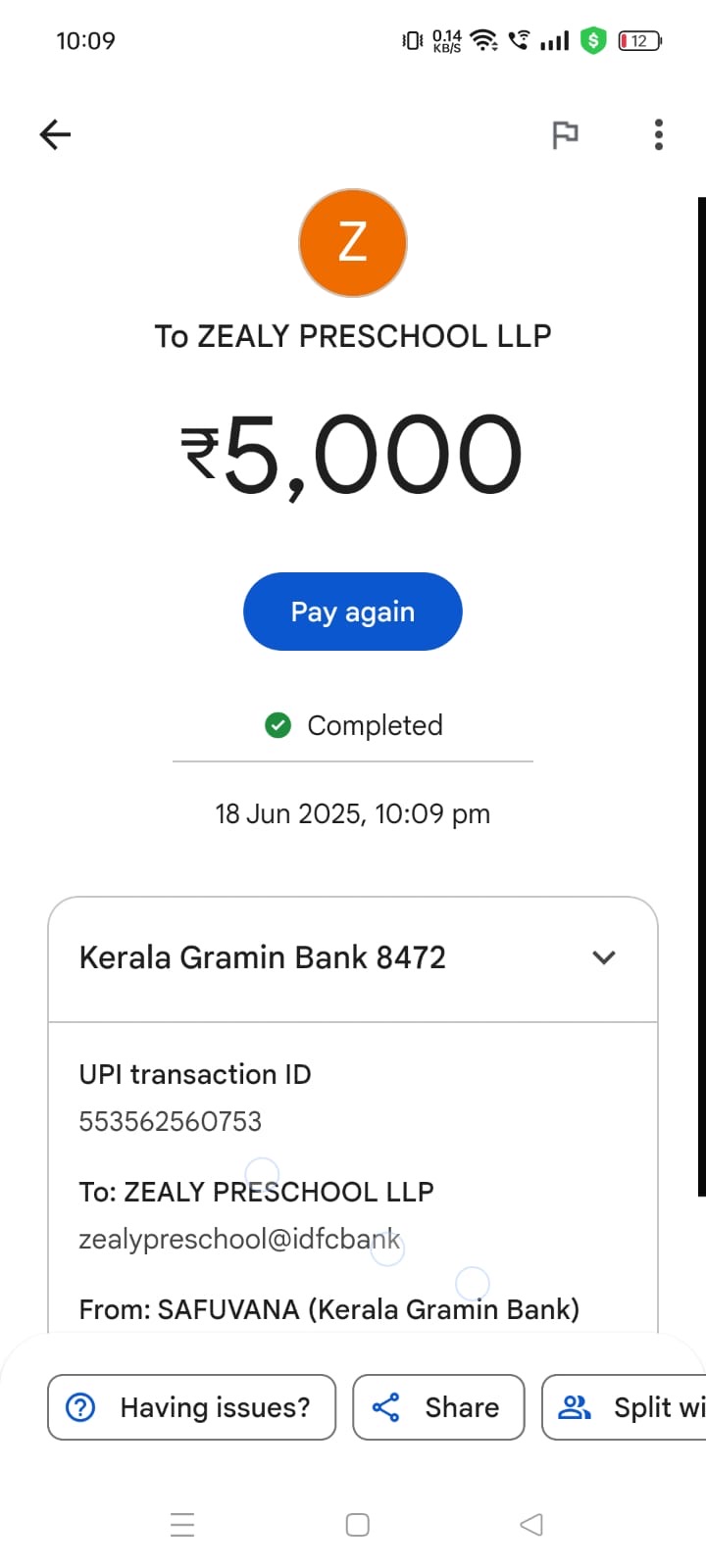Image resolution: width=706 pixels, height=1568 pixels.
Task: Open the three-dot overflow menu
Action: point(658,134)
